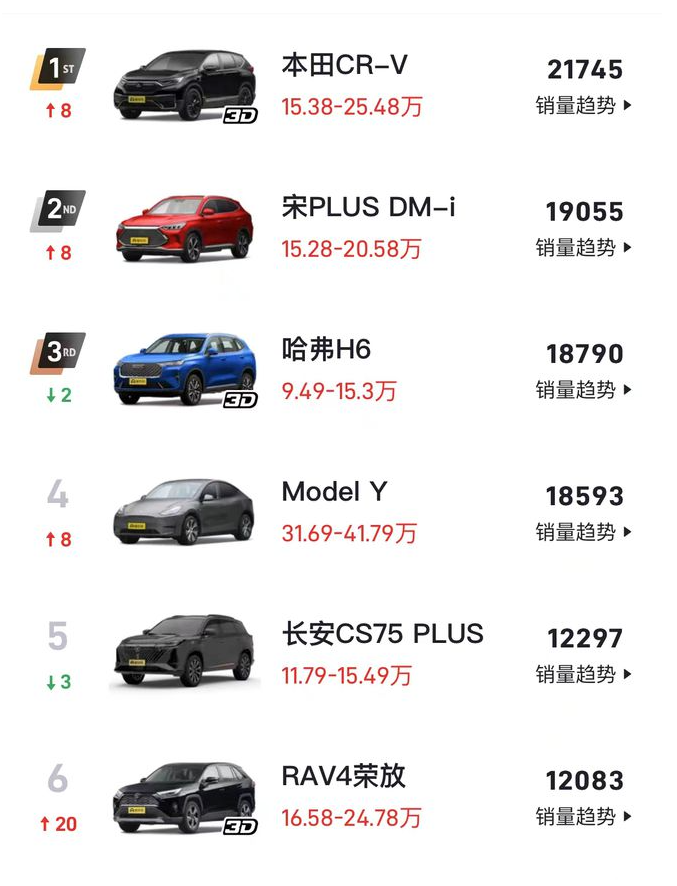
Task: Check 销量趋势 for 哈弗H6
Action: point(584,390)
